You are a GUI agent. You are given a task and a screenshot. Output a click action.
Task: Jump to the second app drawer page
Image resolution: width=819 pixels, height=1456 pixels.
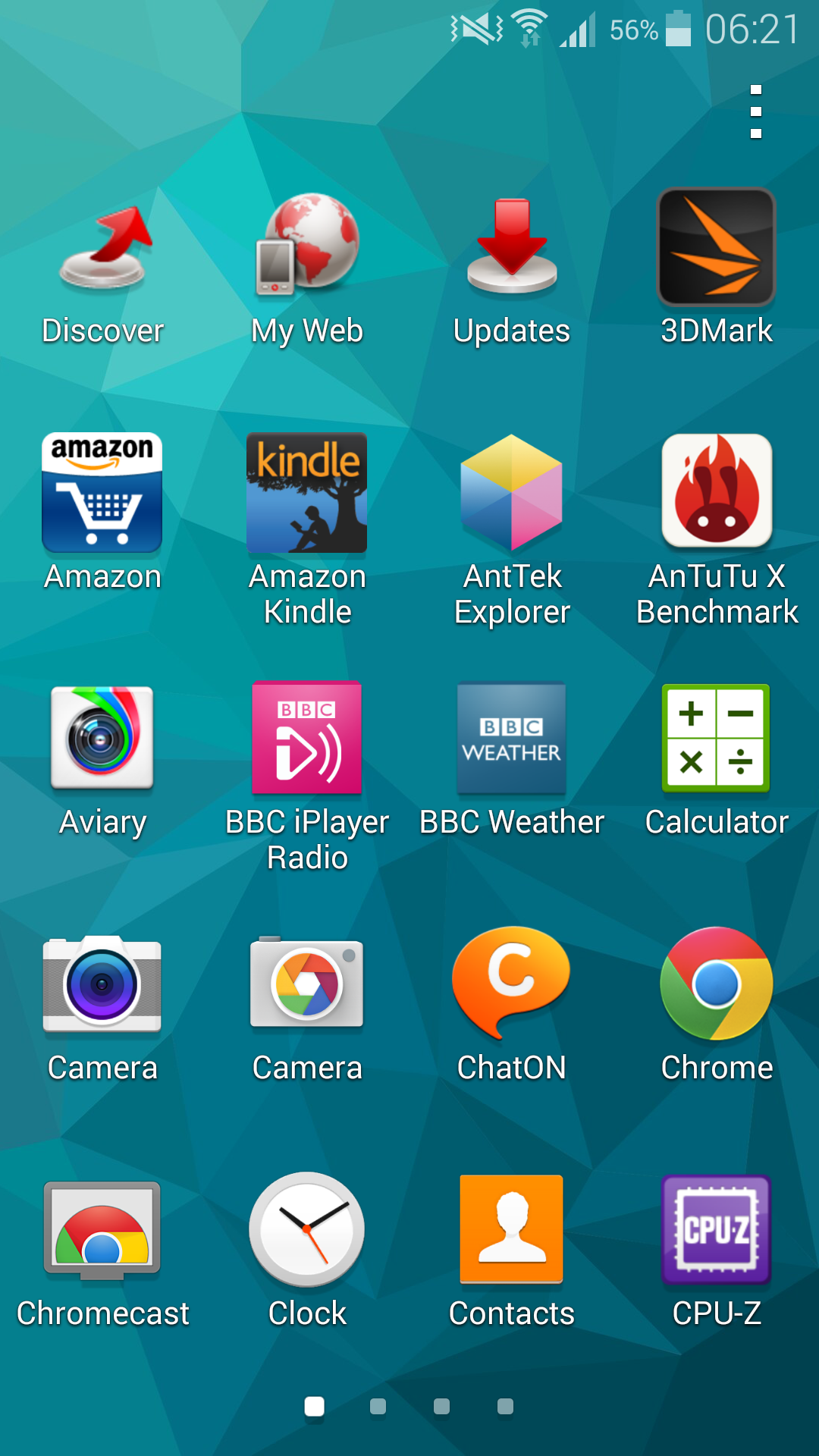[378, 1407]
